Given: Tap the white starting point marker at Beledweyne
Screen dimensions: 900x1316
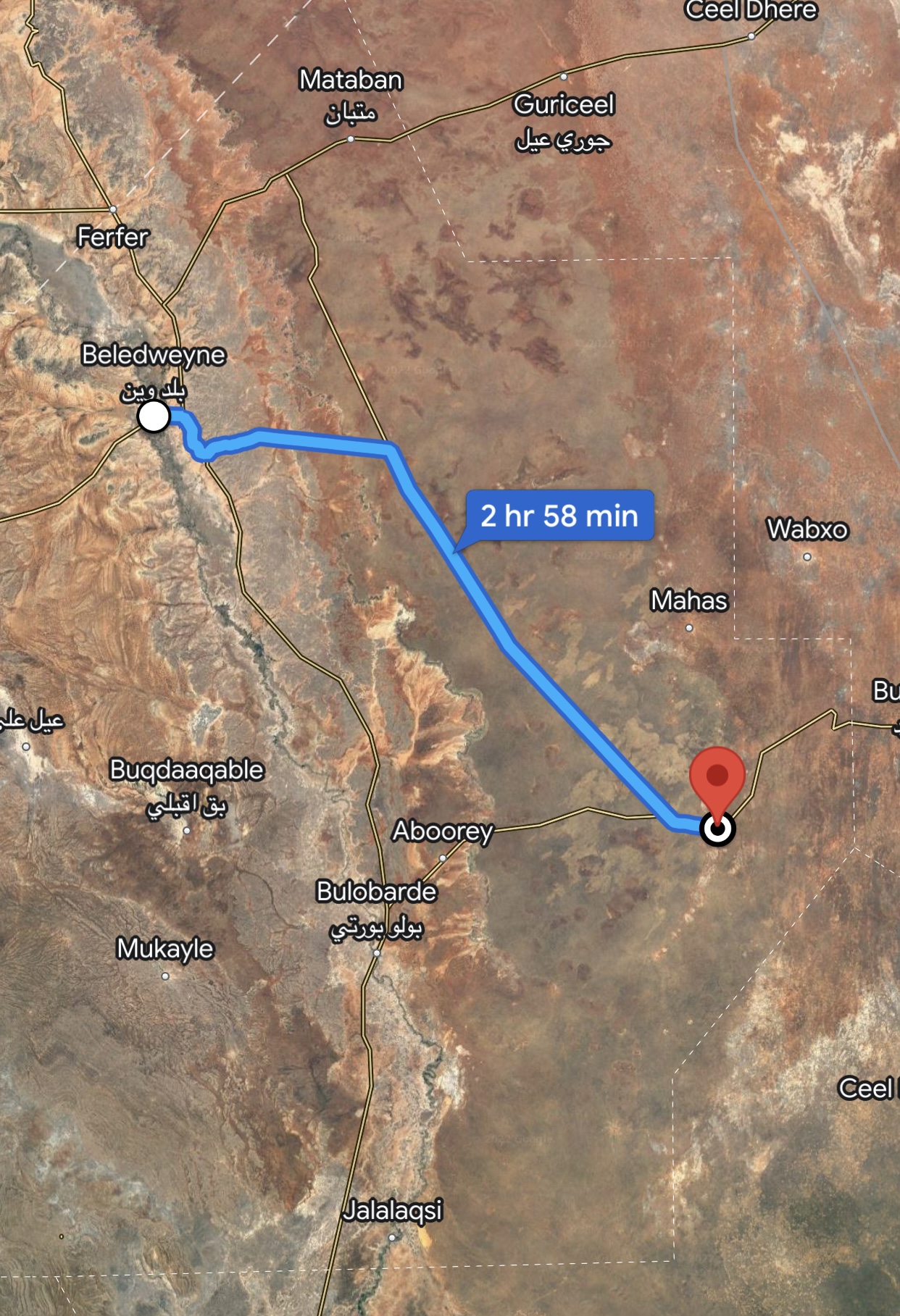Looking at the screenshot, I should pyautogui.click(x=154, y=417).
